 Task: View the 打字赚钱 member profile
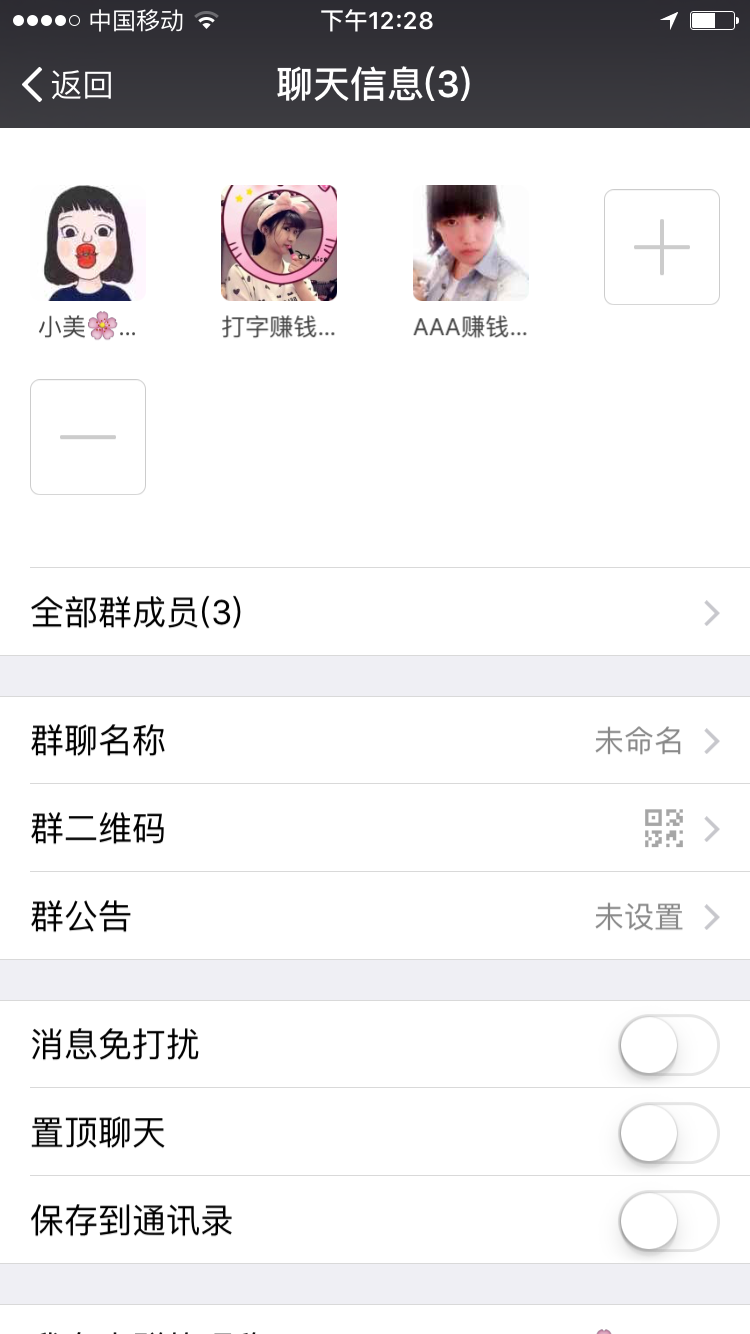(279, 243)
